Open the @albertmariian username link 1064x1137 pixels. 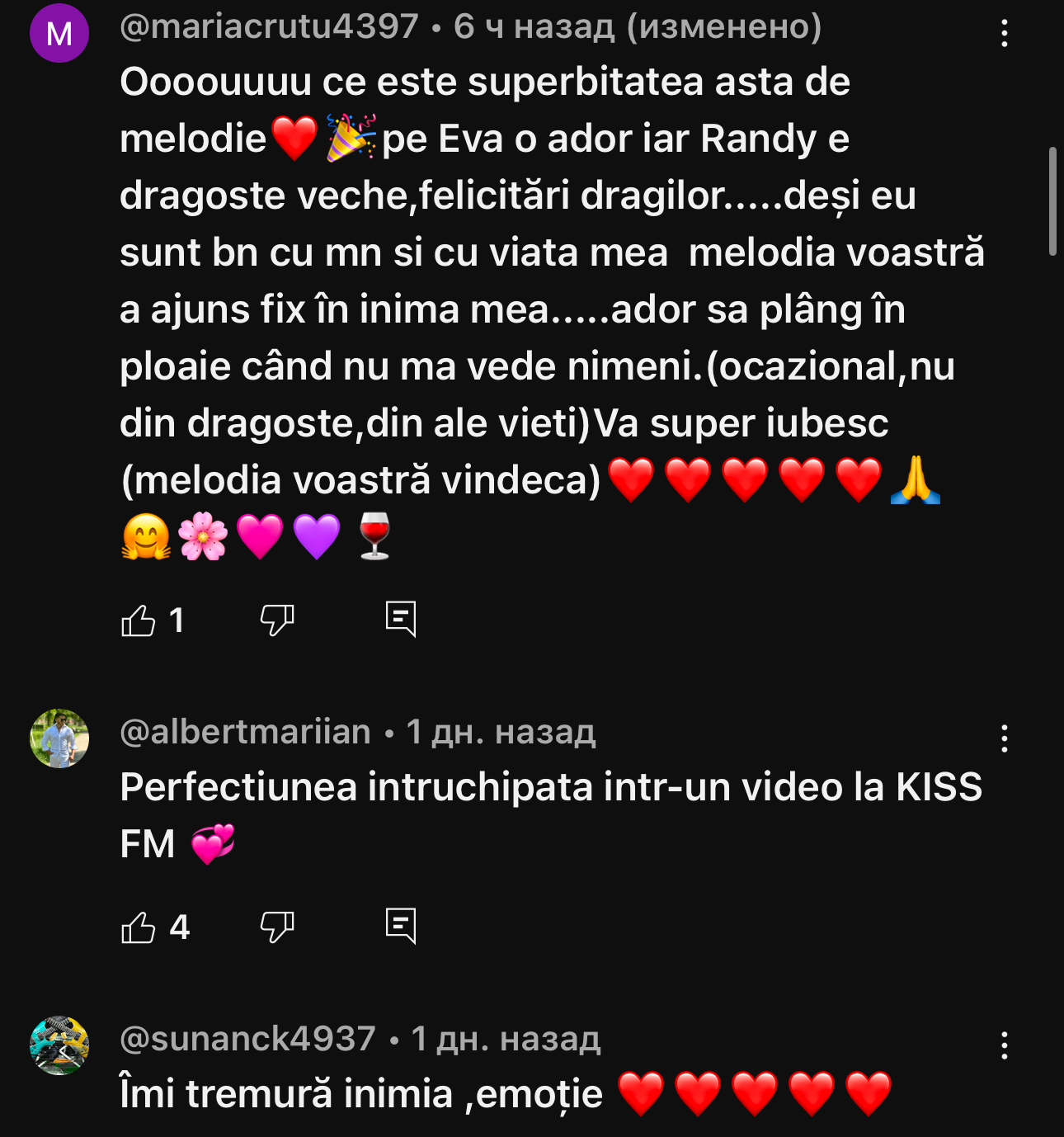[x=246, y=732]
